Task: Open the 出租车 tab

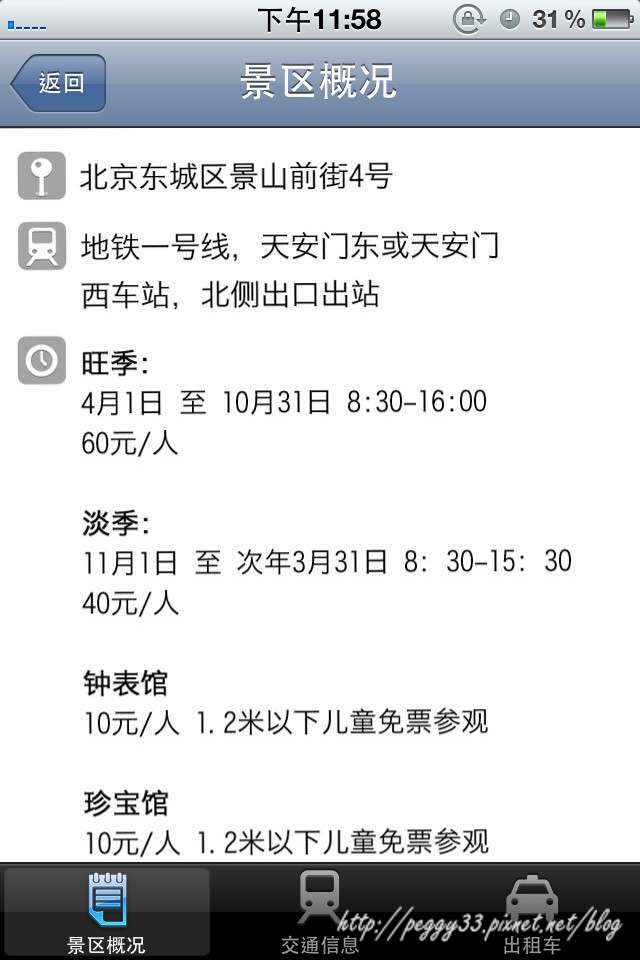Action: click(x=532, y=912)
